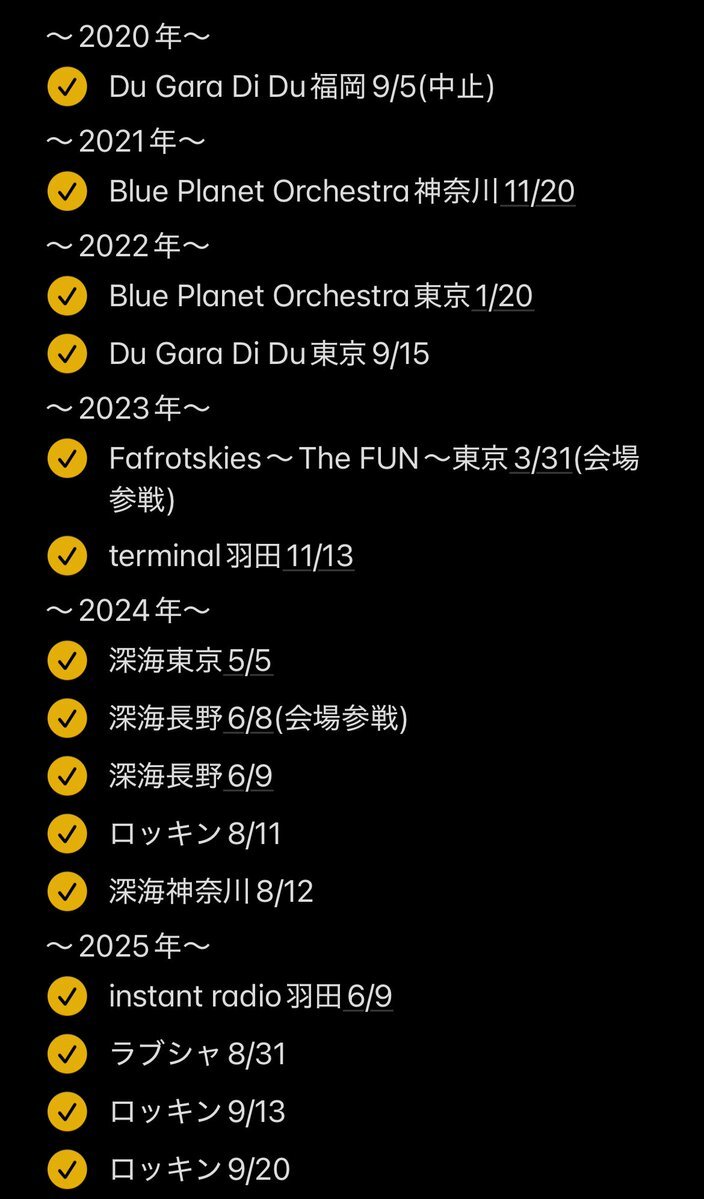Toggle the Fafrotskies The FUN 東京 checkbox
The height and width of the screenshot is (1199, 704).
[x=67, y=459]
